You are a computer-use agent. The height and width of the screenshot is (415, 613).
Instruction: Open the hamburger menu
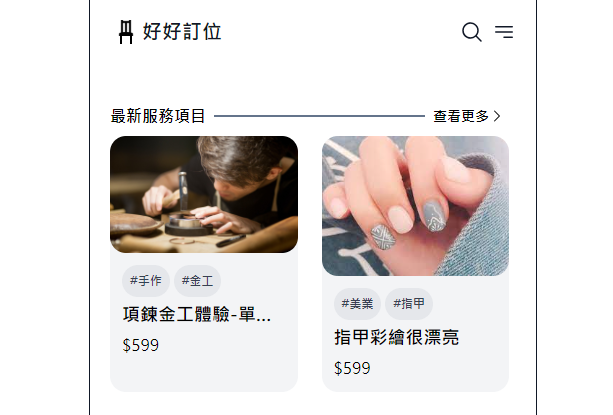(504, 32)
